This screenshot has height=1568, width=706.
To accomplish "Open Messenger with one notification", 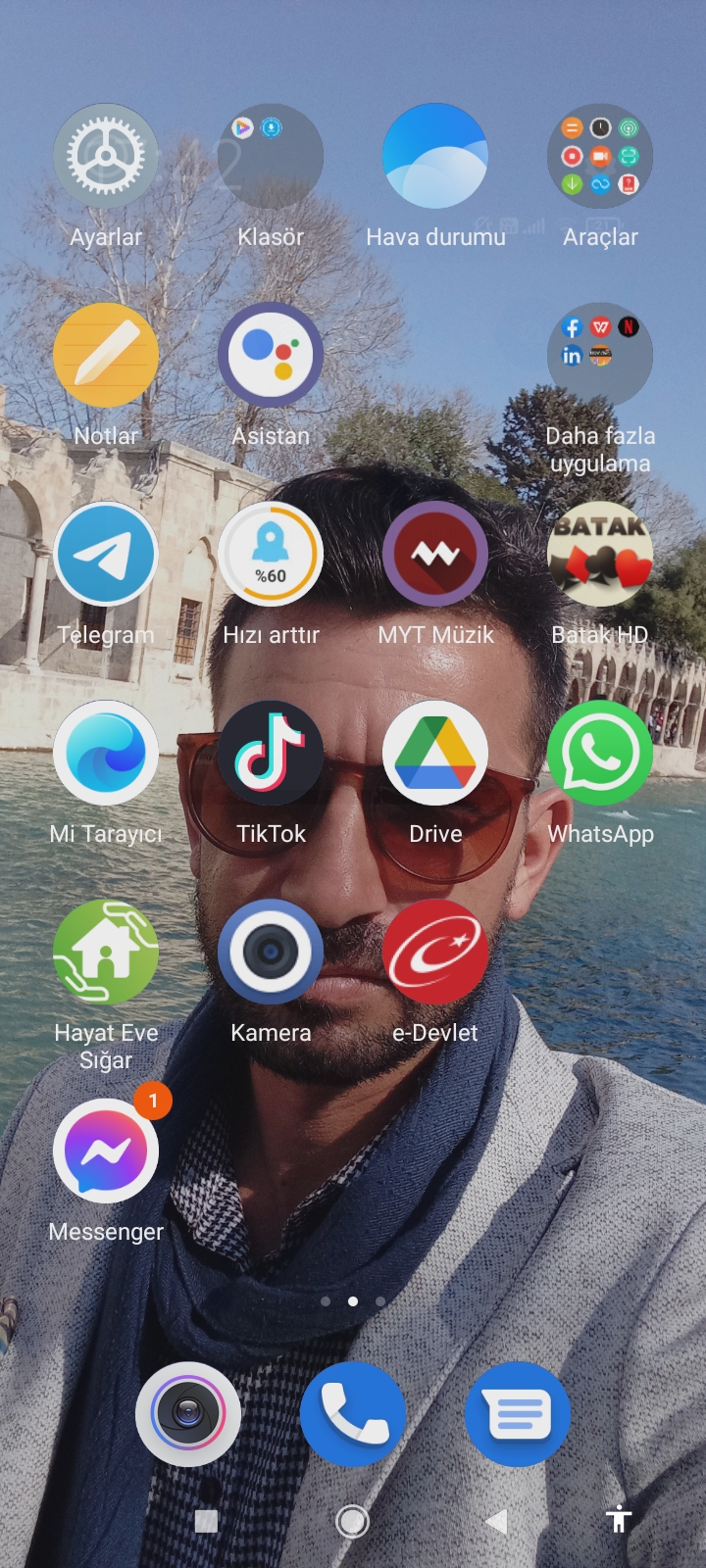I will pyautogui.click(x=106, y=1151).
